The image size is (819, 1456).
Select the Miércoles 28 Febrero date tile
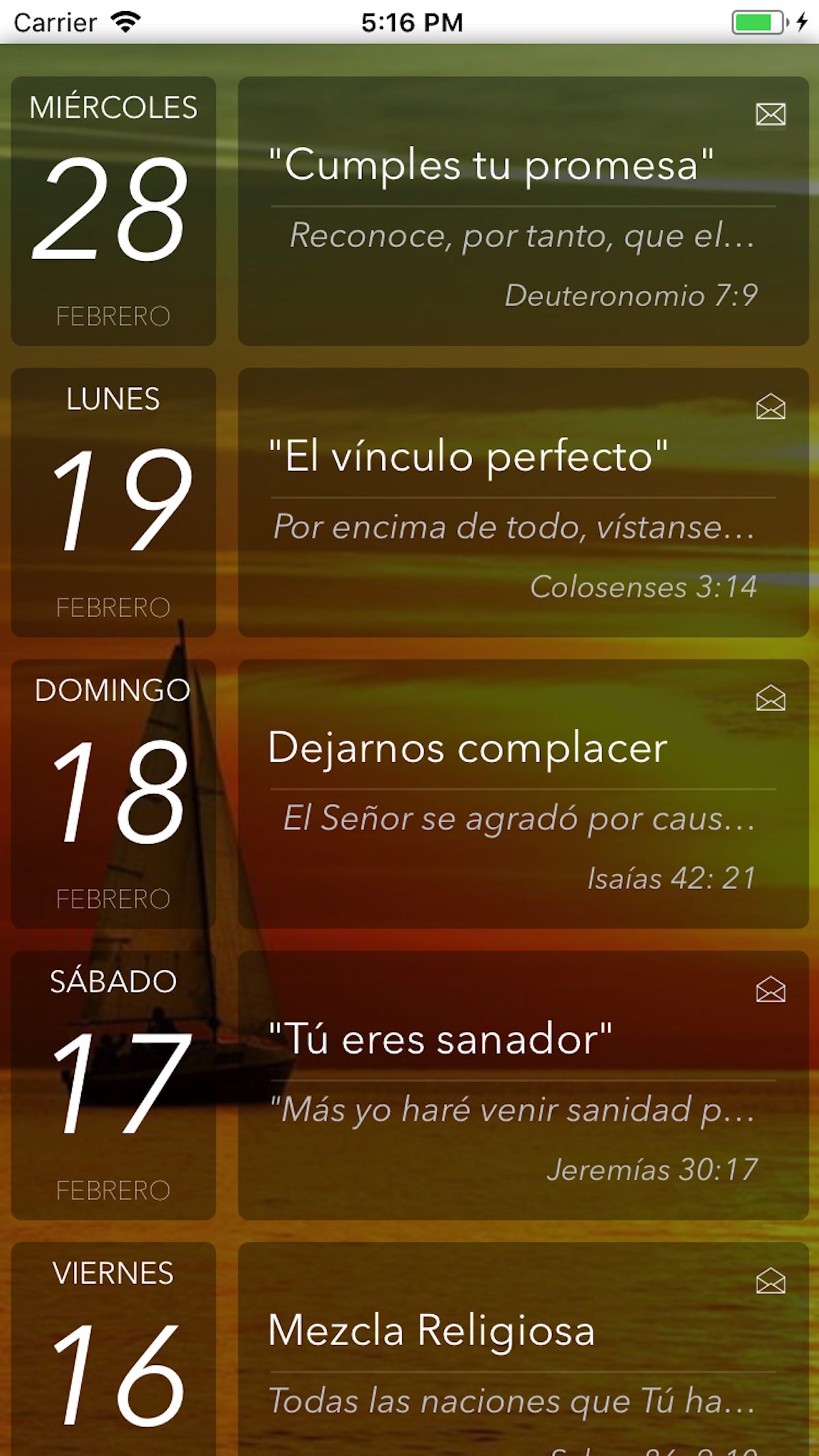(x=113, y=211)
